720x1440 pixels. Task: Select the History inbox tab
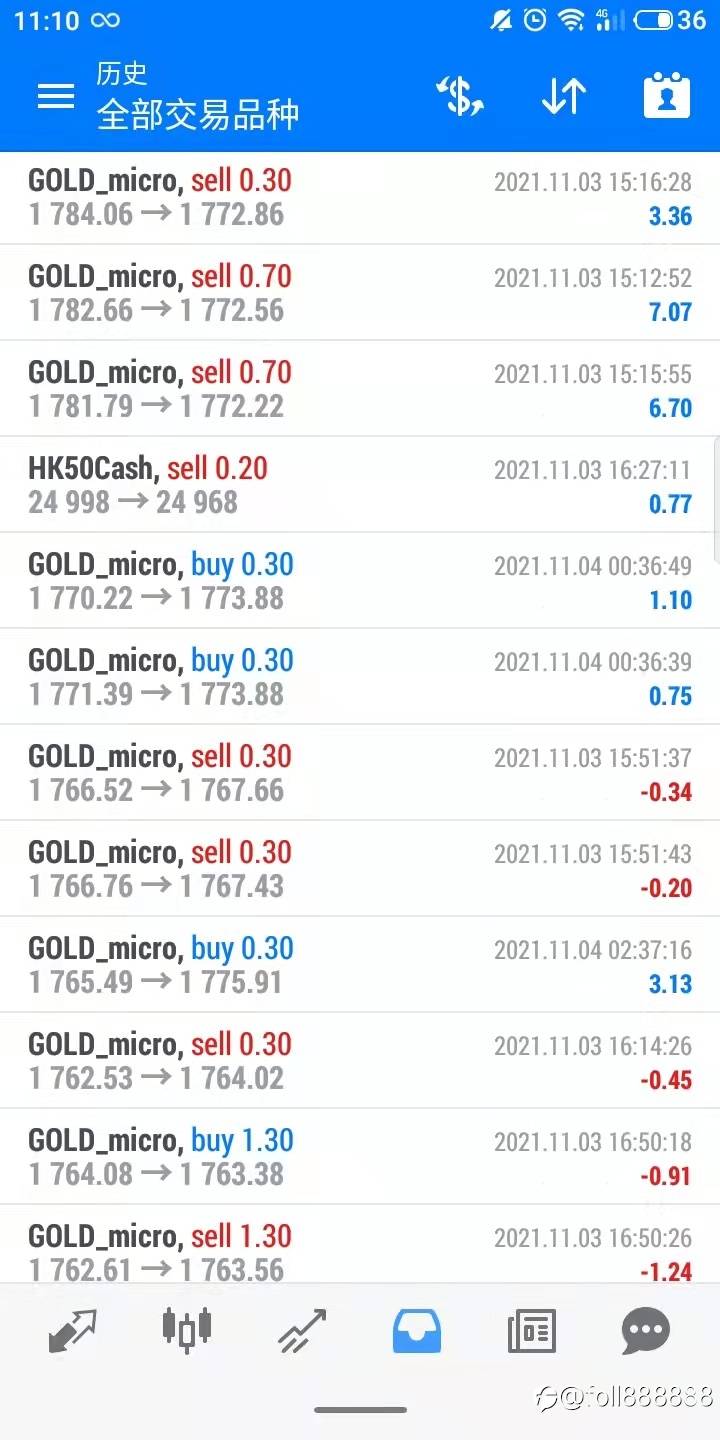click(x=417, y=1332)
